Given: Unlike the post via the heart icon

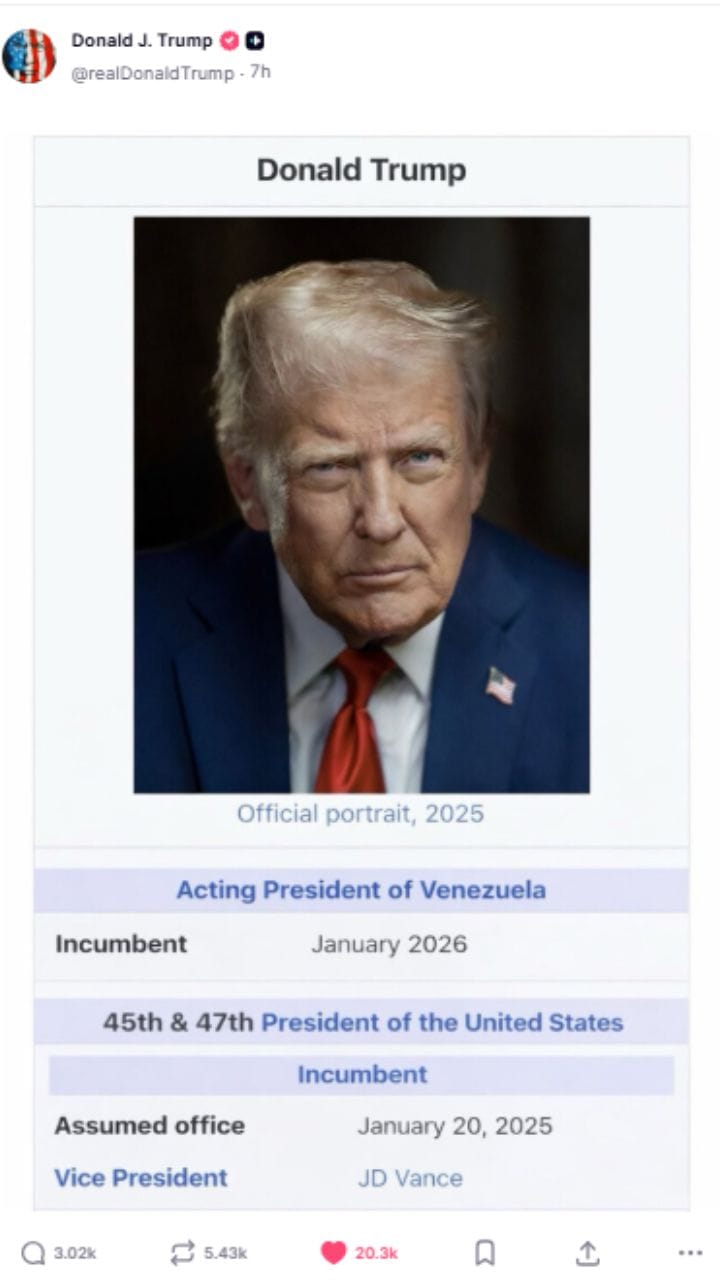Looking at the screenshot, I should [x=334, y=1252].
